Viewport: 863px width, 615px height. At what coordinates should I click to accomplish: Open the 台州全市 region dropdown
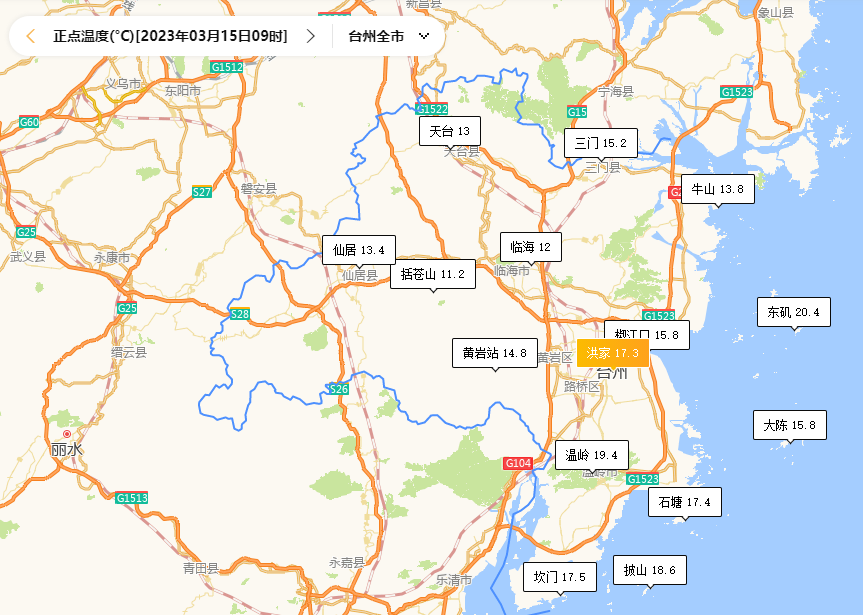[389, 36]
